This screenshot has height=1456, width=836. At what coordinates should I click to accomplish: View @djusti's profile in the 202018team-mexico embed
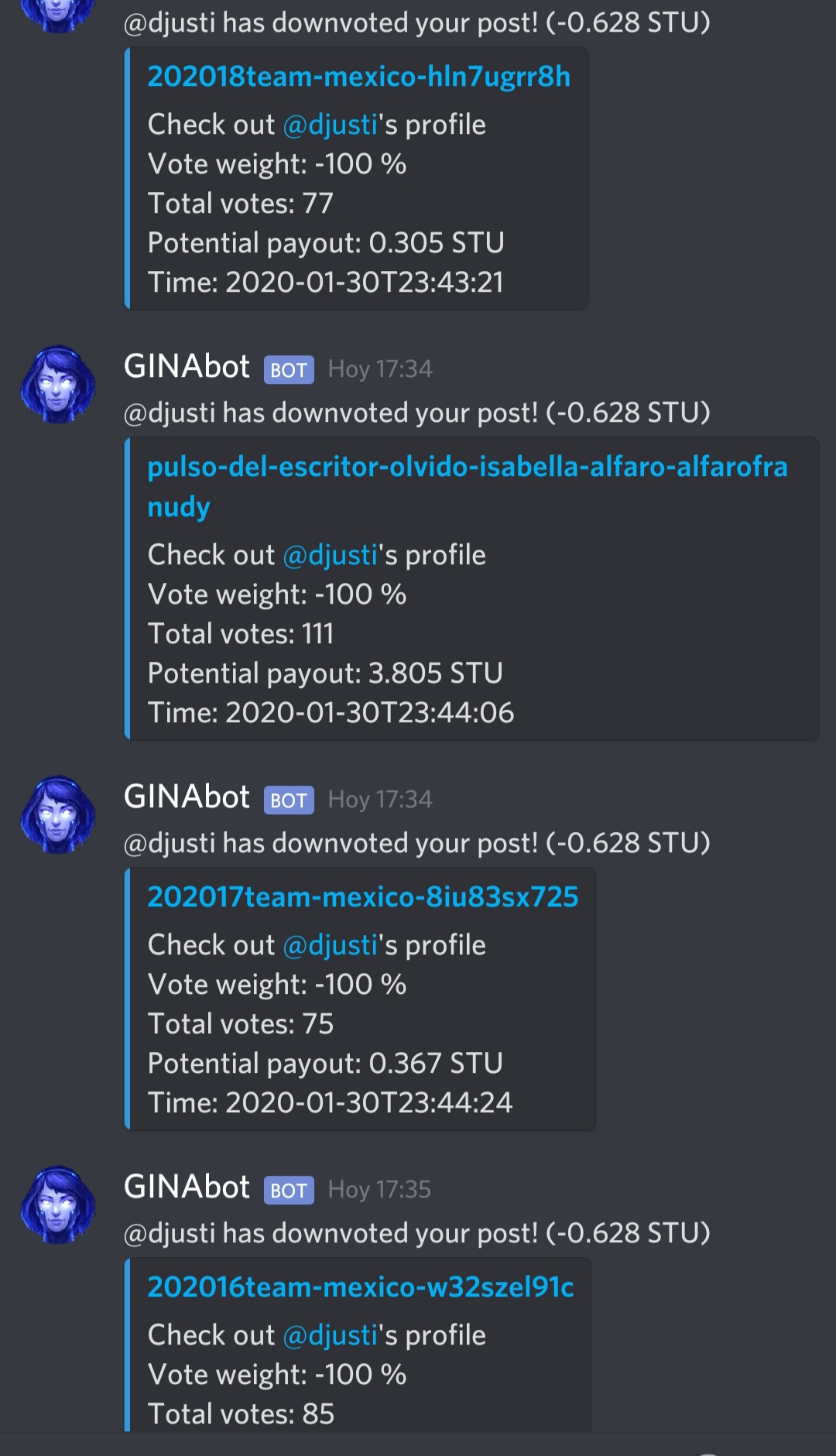pyautogui.click(x=330, y=125)
